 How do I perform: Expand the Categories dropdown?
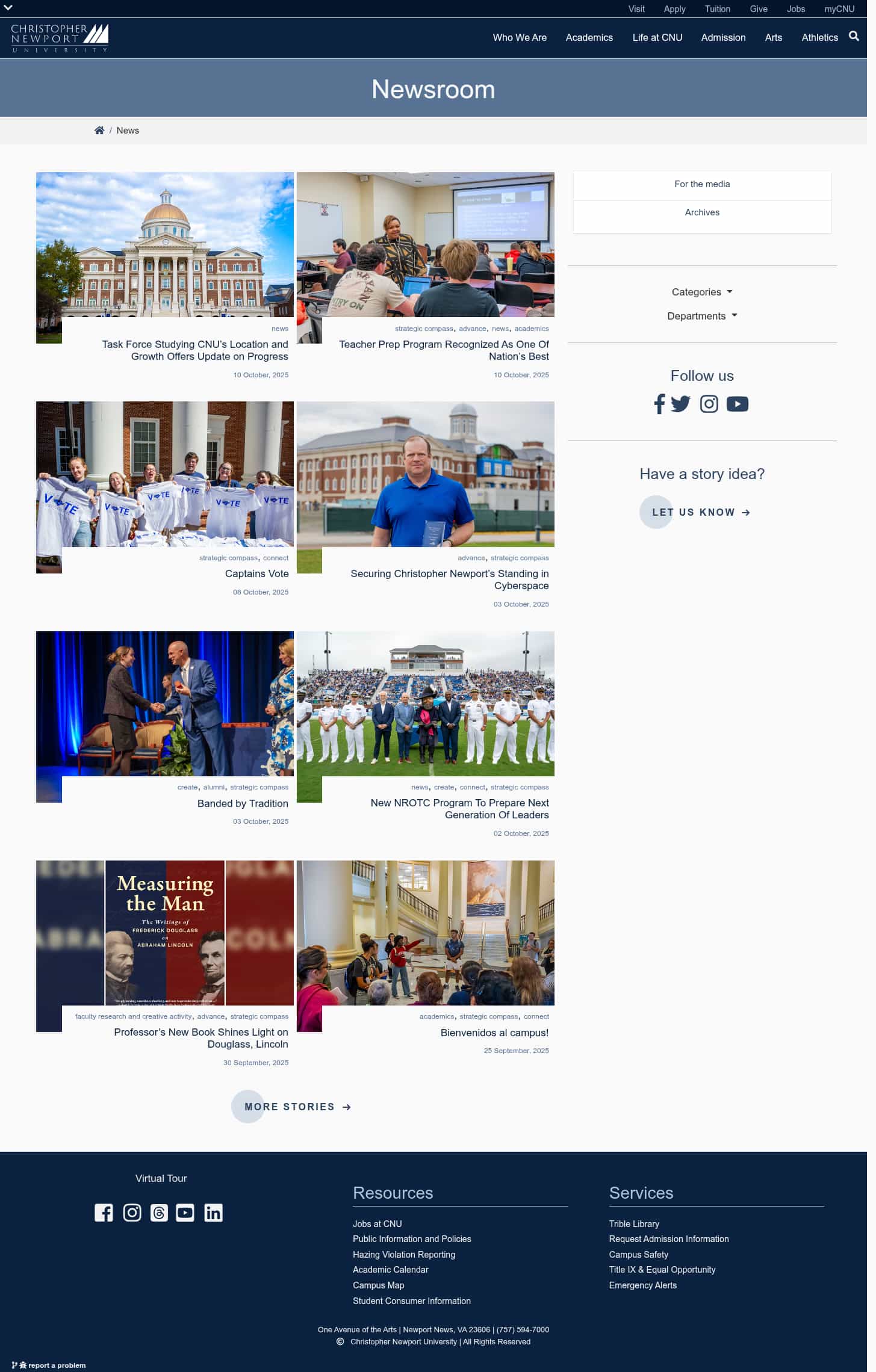click(701, 292)
